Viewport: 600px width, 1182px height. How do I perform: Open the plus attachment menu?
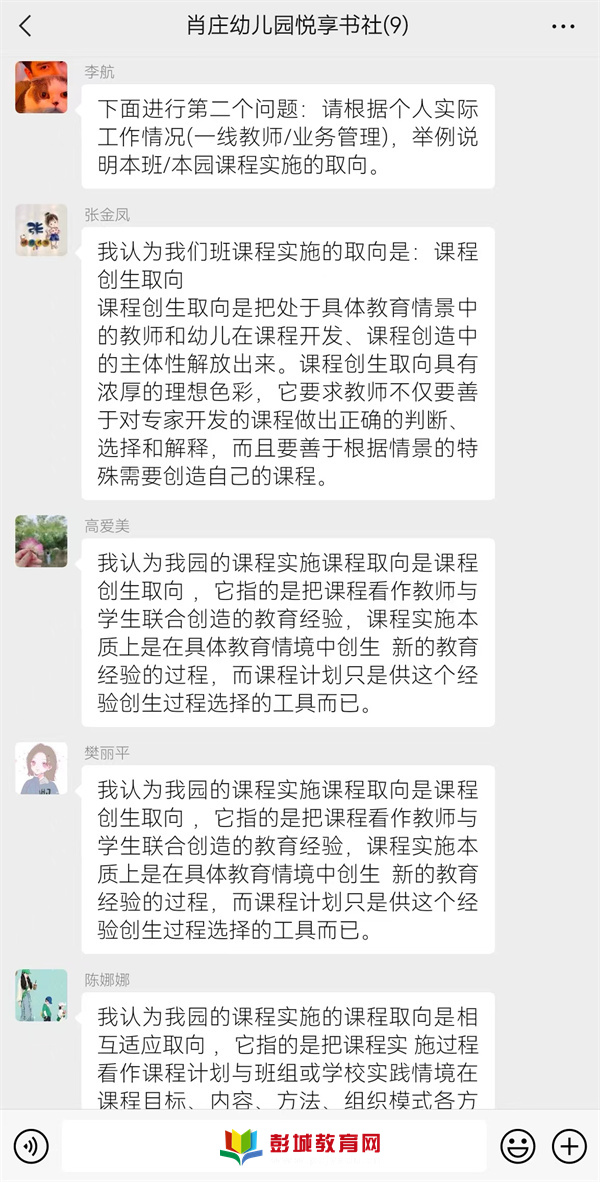569,1146
